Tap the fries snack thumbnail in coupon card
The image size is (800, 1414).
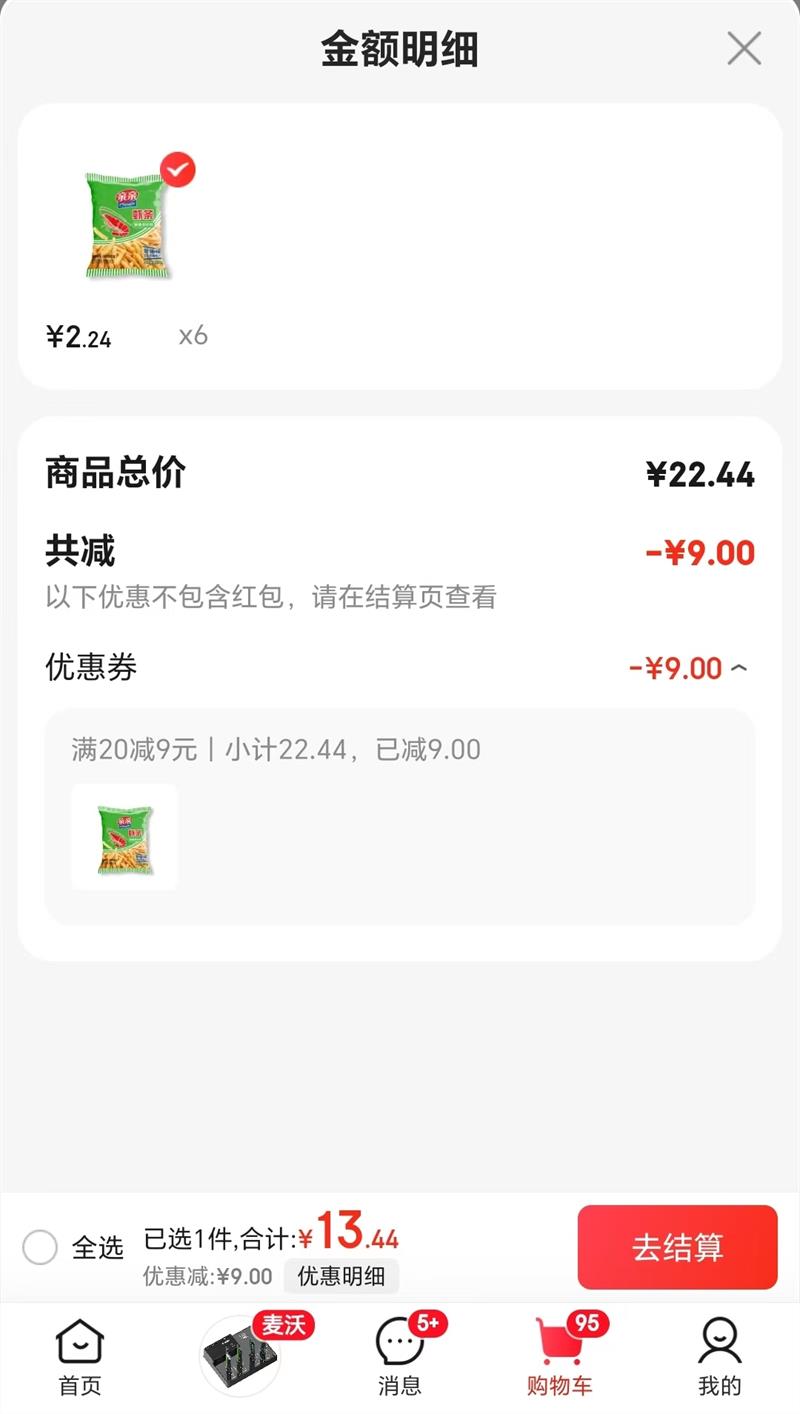coord(122,837)
